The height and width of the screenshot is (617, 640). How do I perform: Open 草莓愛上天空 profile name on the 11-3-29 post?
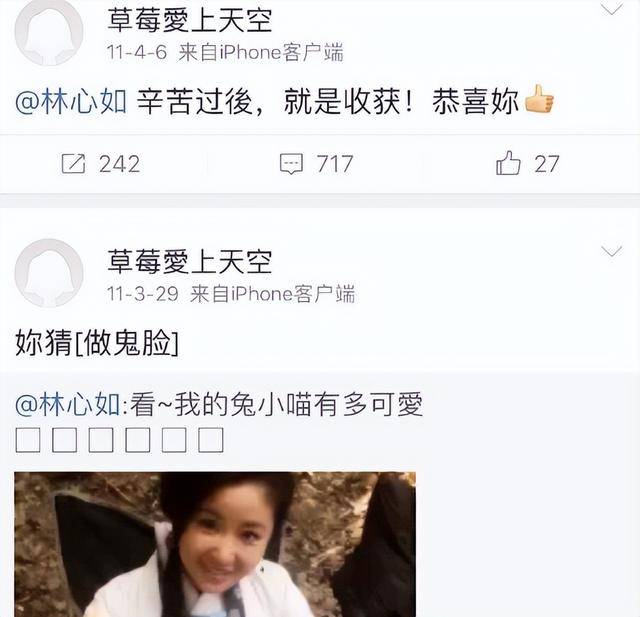click(x=190, y=261)
